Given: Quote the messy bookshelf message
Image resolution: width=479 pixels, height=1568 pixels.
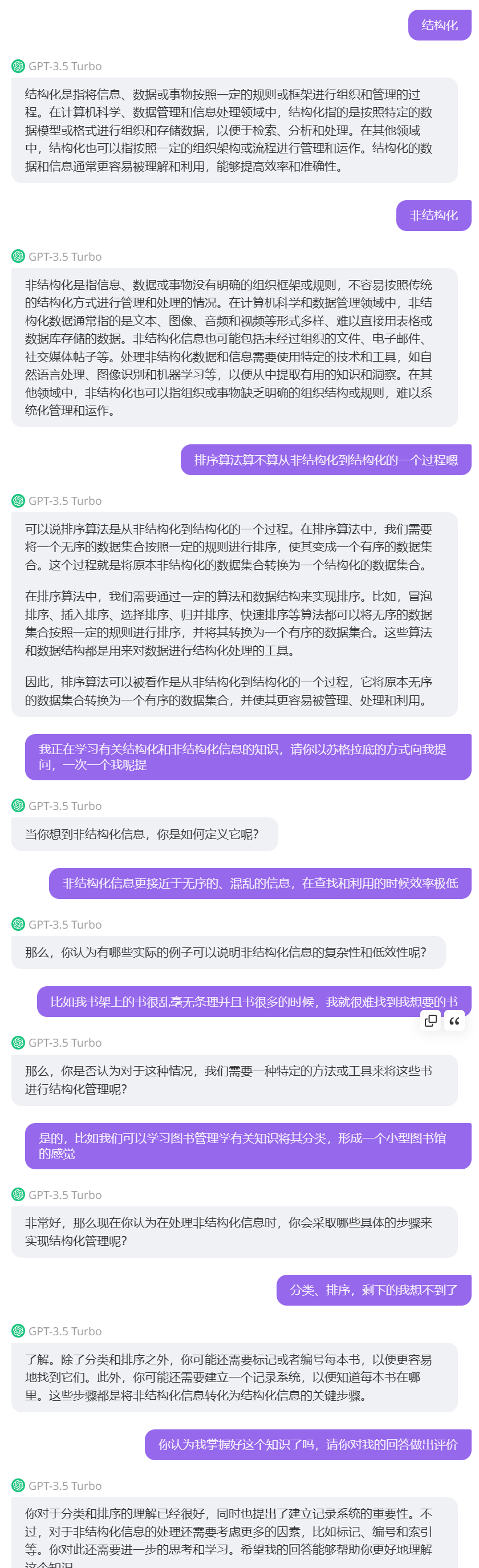Looking at the screenshot, I should click(454, 1021).
